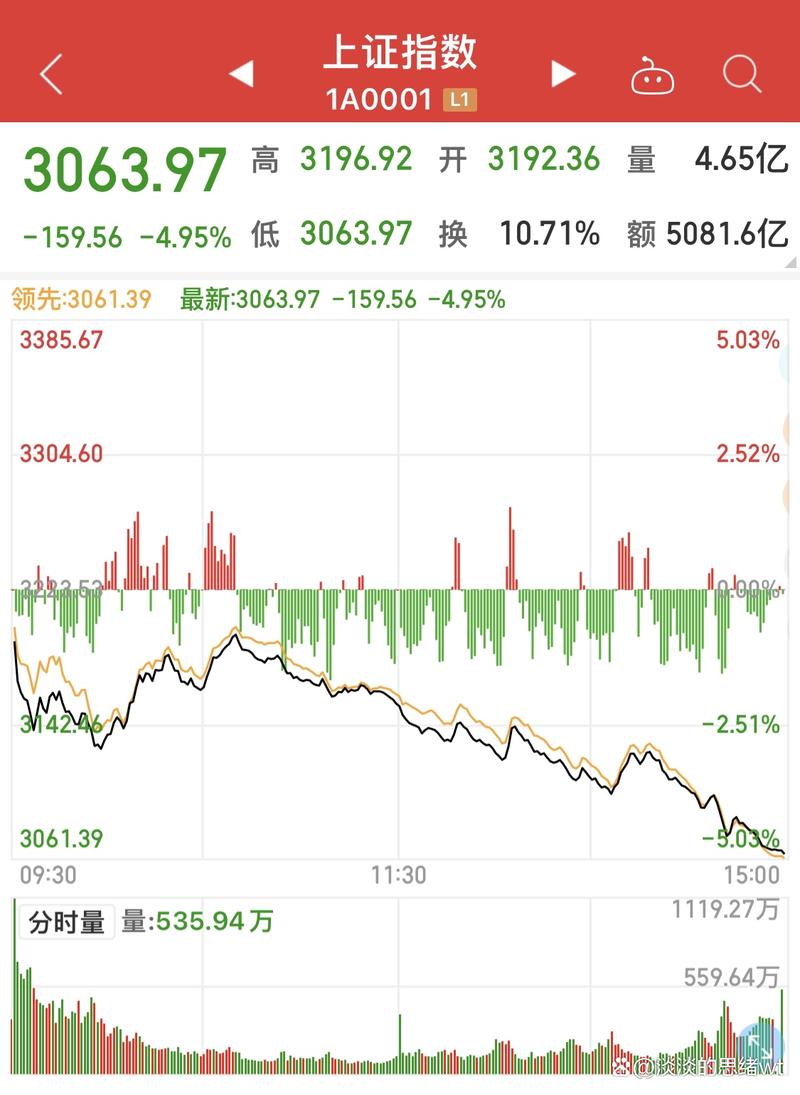Open stock search with the magnifier icon
Viewport: 800px width, 1095px height.
coord(740,73)
